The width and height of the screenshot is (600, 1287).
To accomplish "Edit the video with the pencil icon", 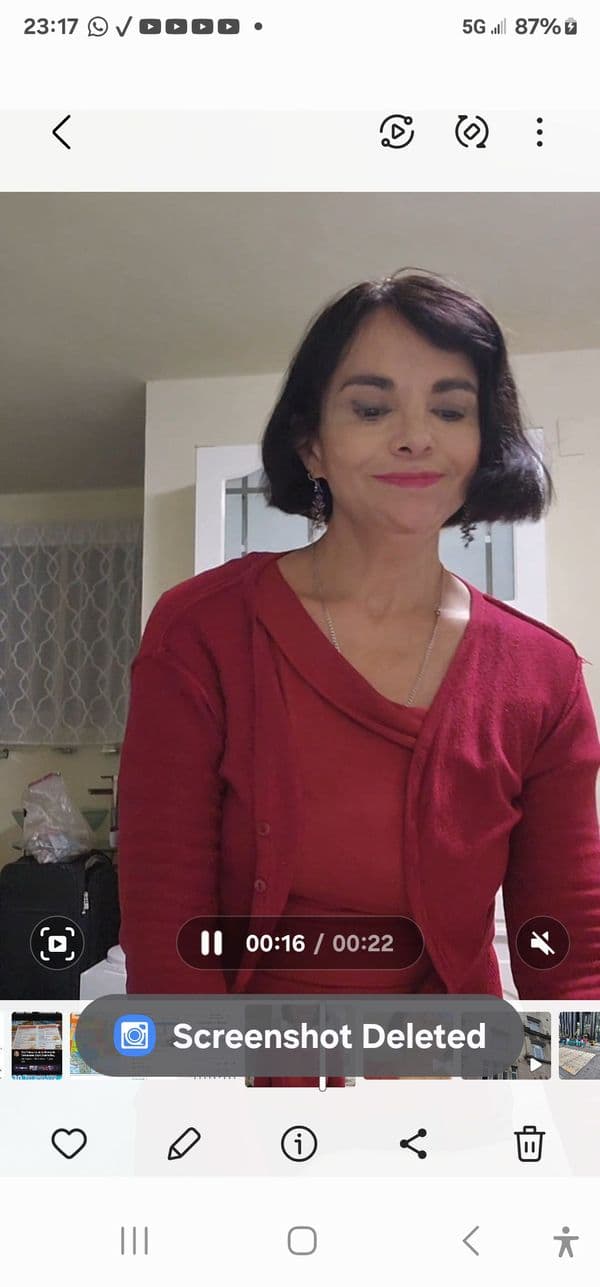I will (184, 1143).
